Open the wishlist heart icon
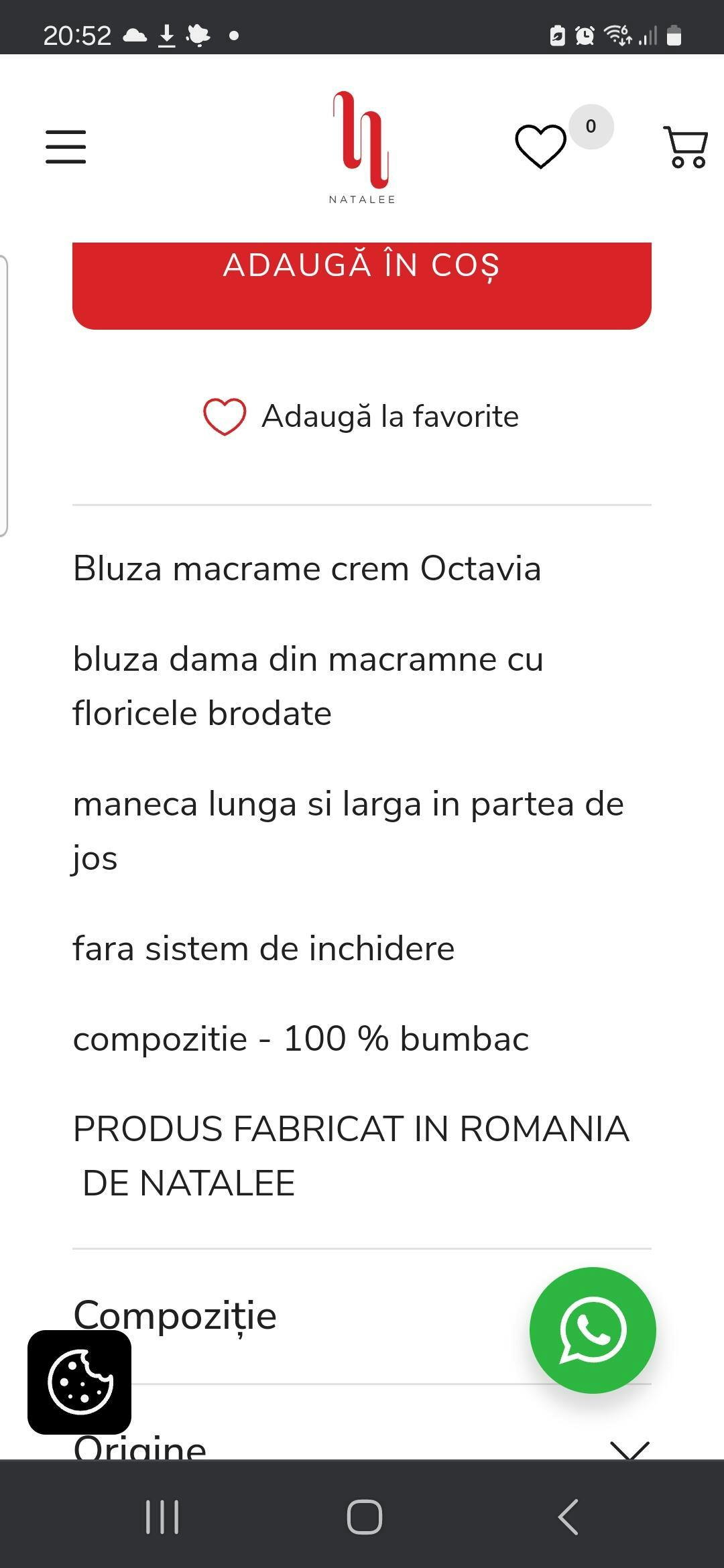The height and width of the screenshot is (1568, 724). coord(540,147)
